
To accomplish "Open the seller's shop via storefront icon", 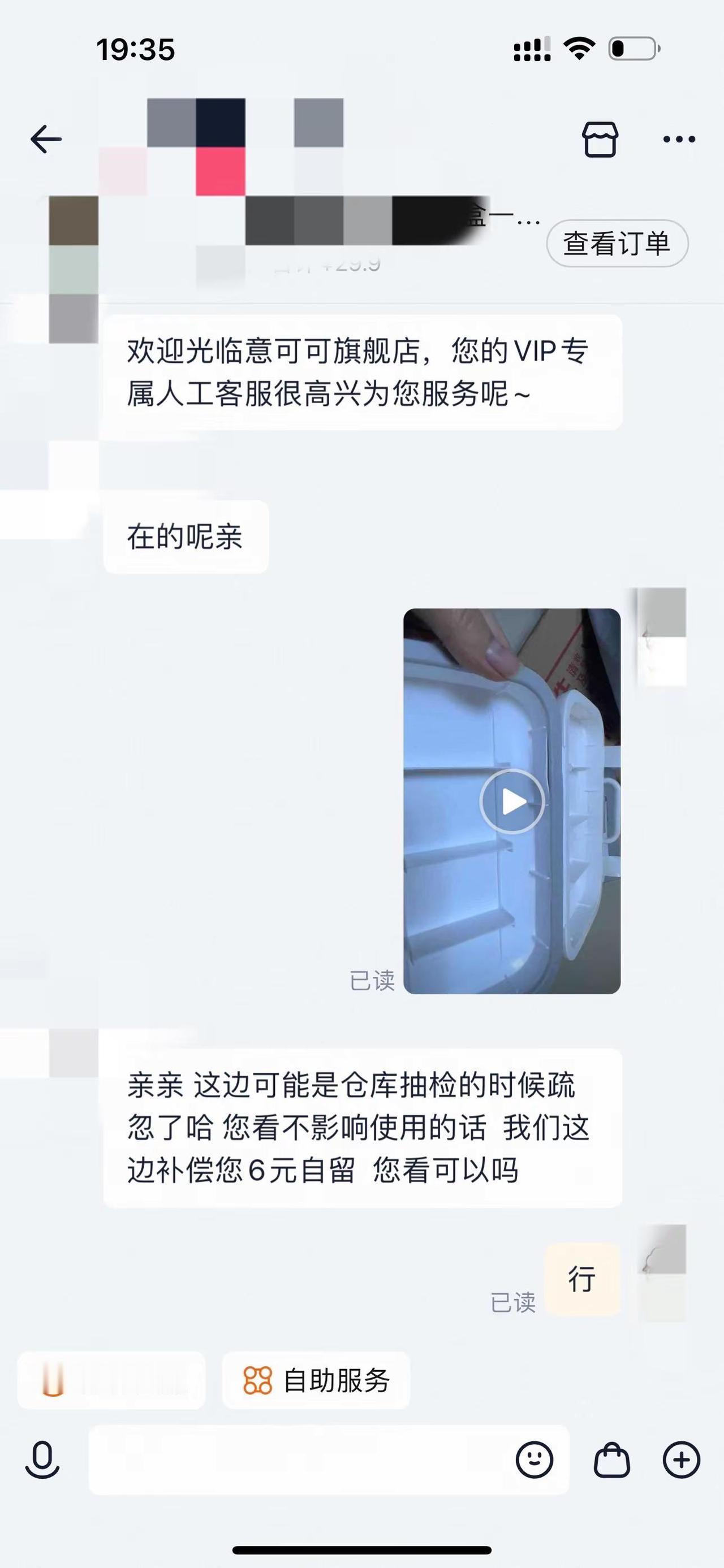I will tap(600, 140).
